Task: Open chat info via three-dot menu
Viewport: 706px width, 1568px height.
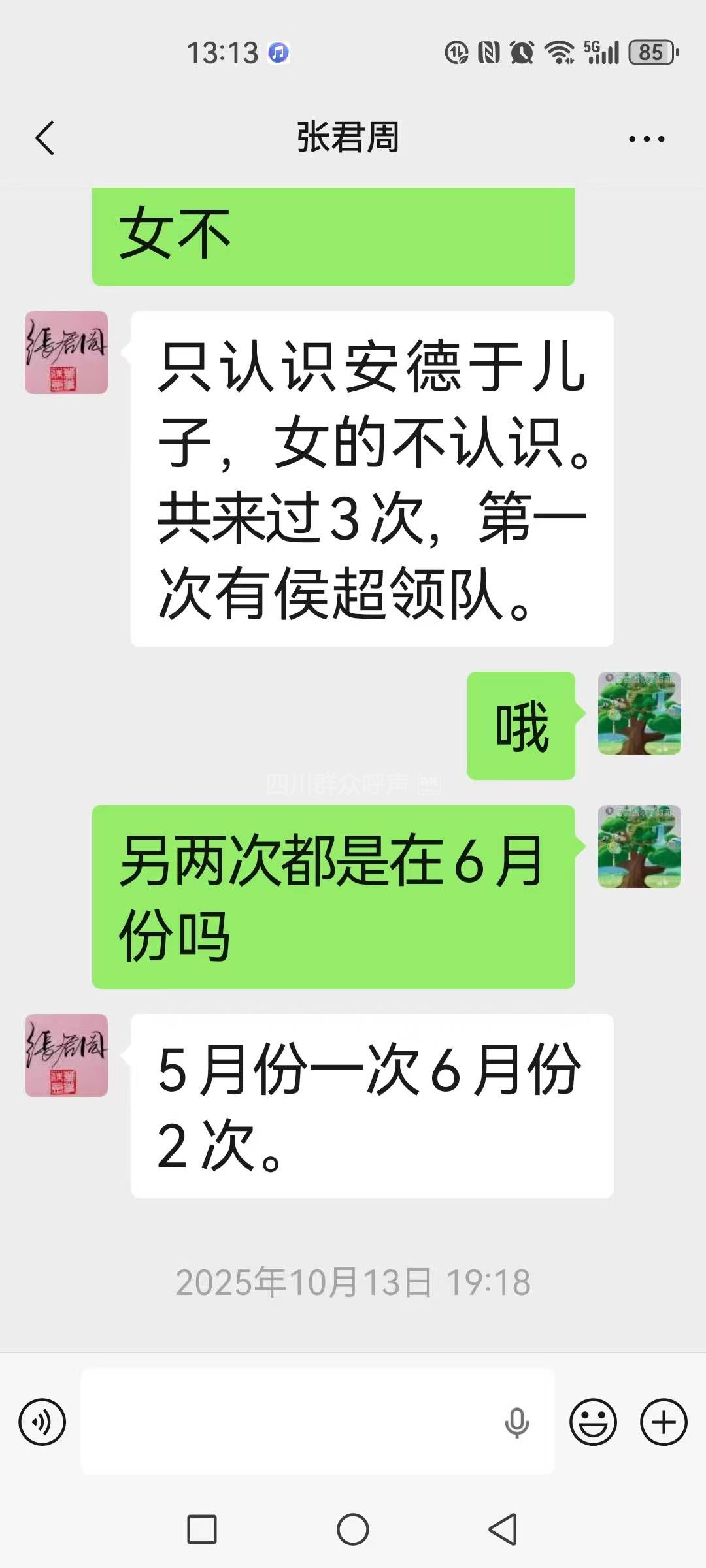Action: click(646, 139)
